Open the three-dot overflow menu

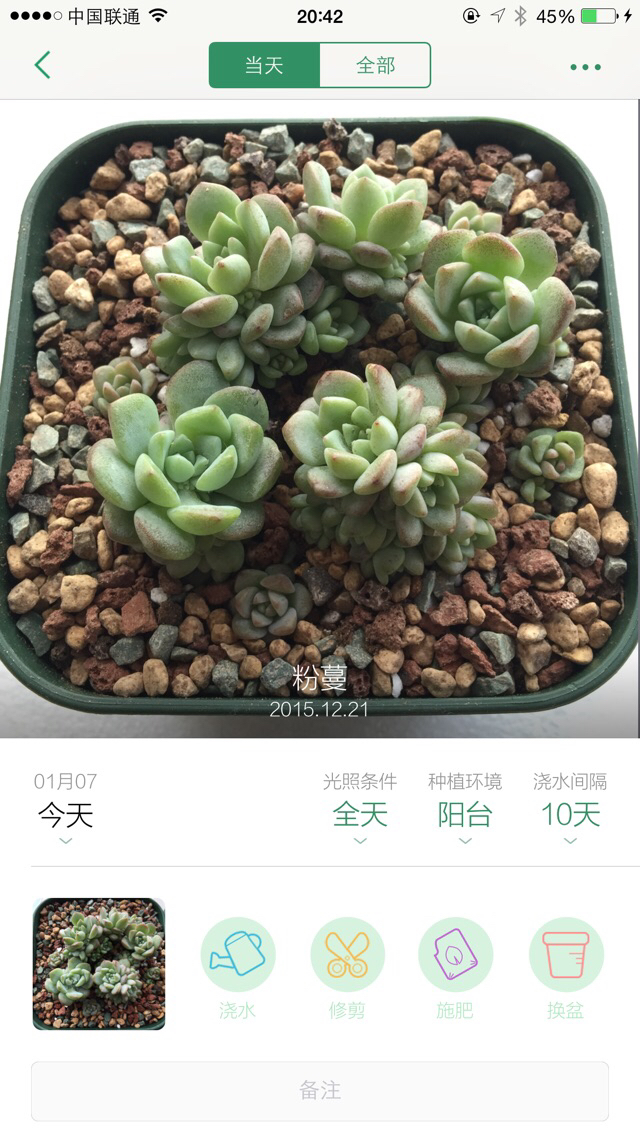pyautogui.click(x=585, y=67)
